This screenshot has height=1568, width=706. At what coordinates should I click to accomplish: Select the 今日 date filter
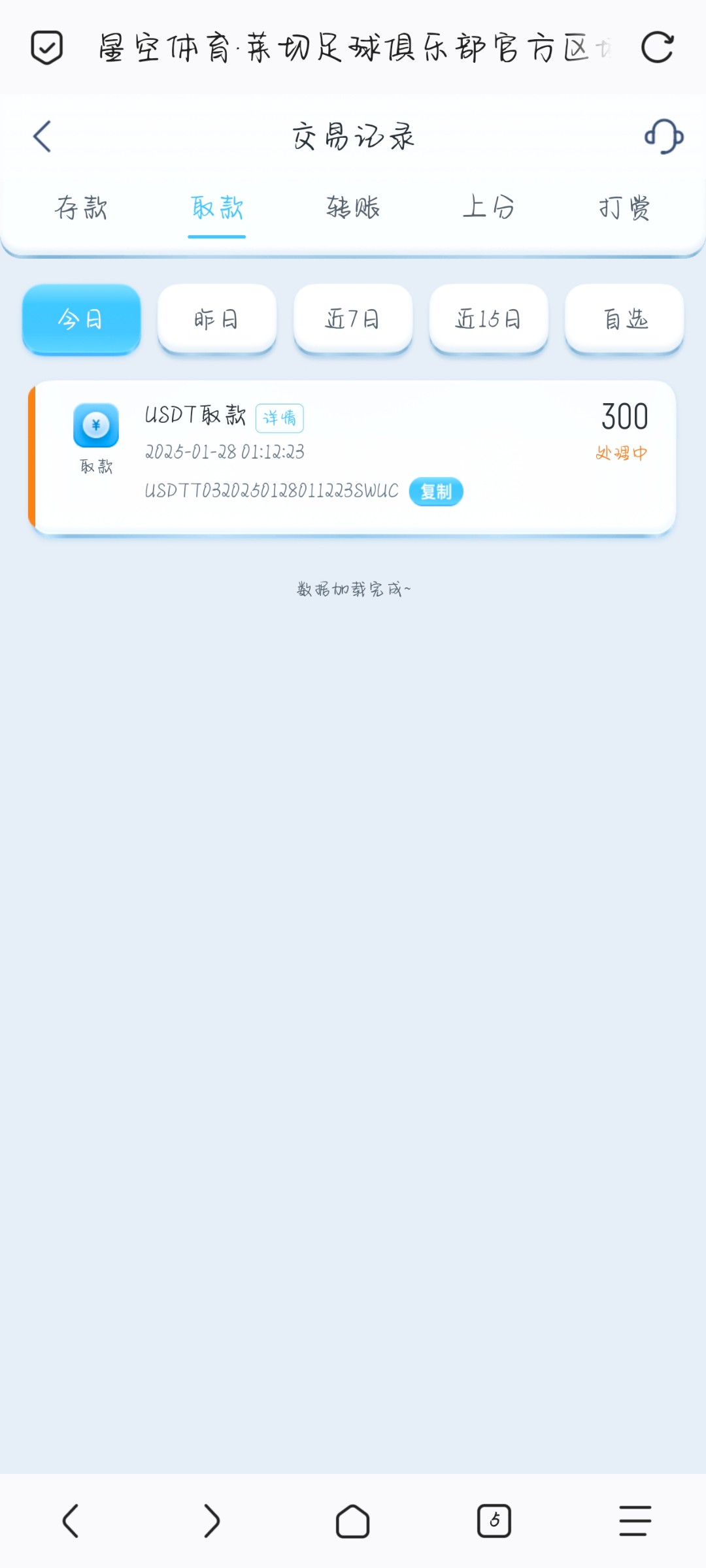coord(81,319)
